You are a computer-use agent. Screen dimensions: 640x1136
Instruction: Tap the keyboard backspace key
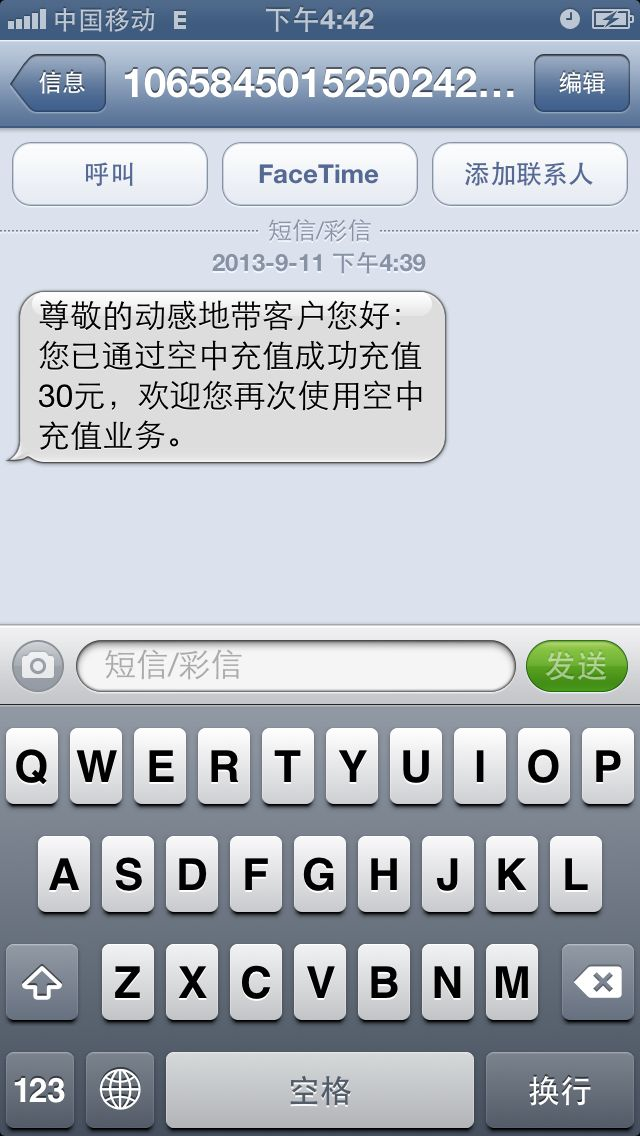(598, 982)
